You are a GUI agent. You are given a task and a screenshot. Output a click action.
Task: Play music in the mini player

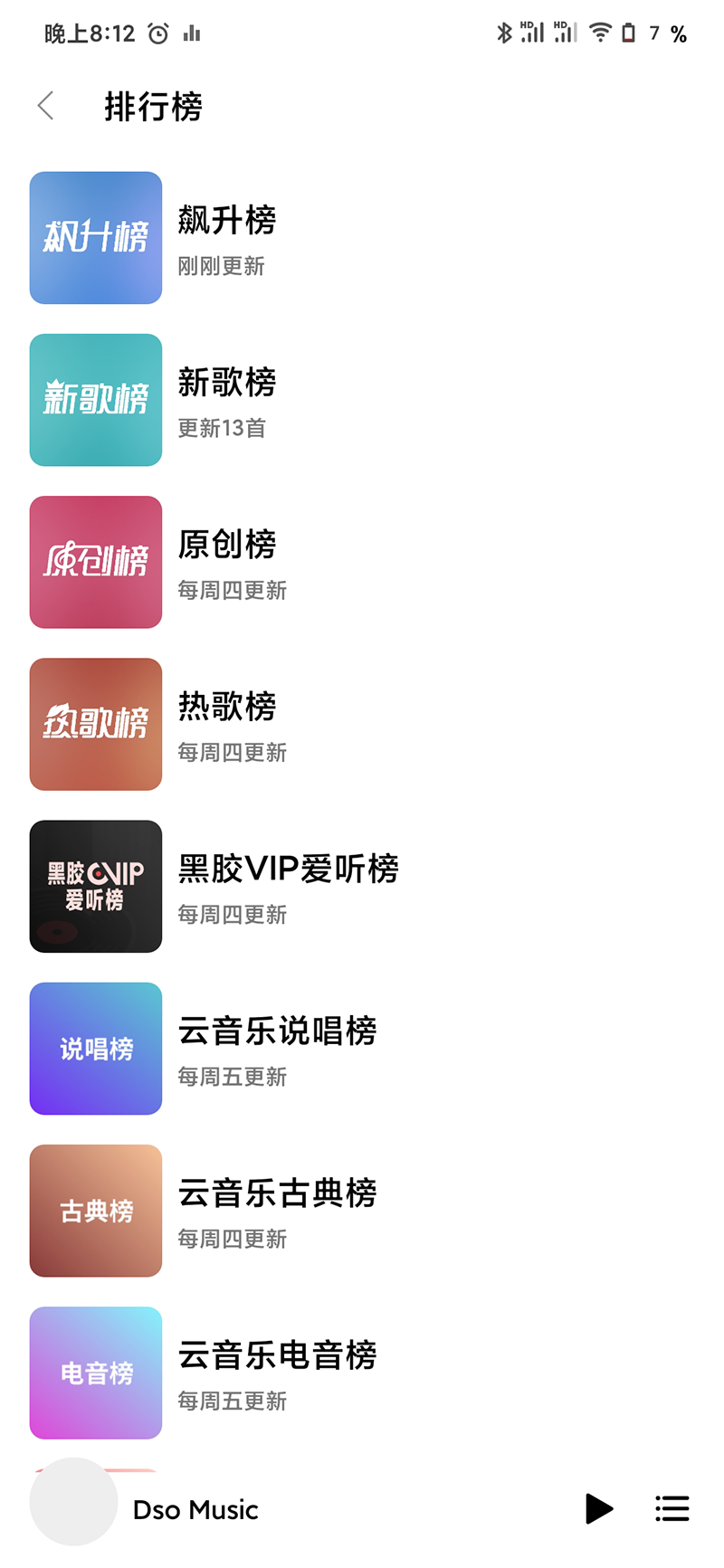point(598,1508)
